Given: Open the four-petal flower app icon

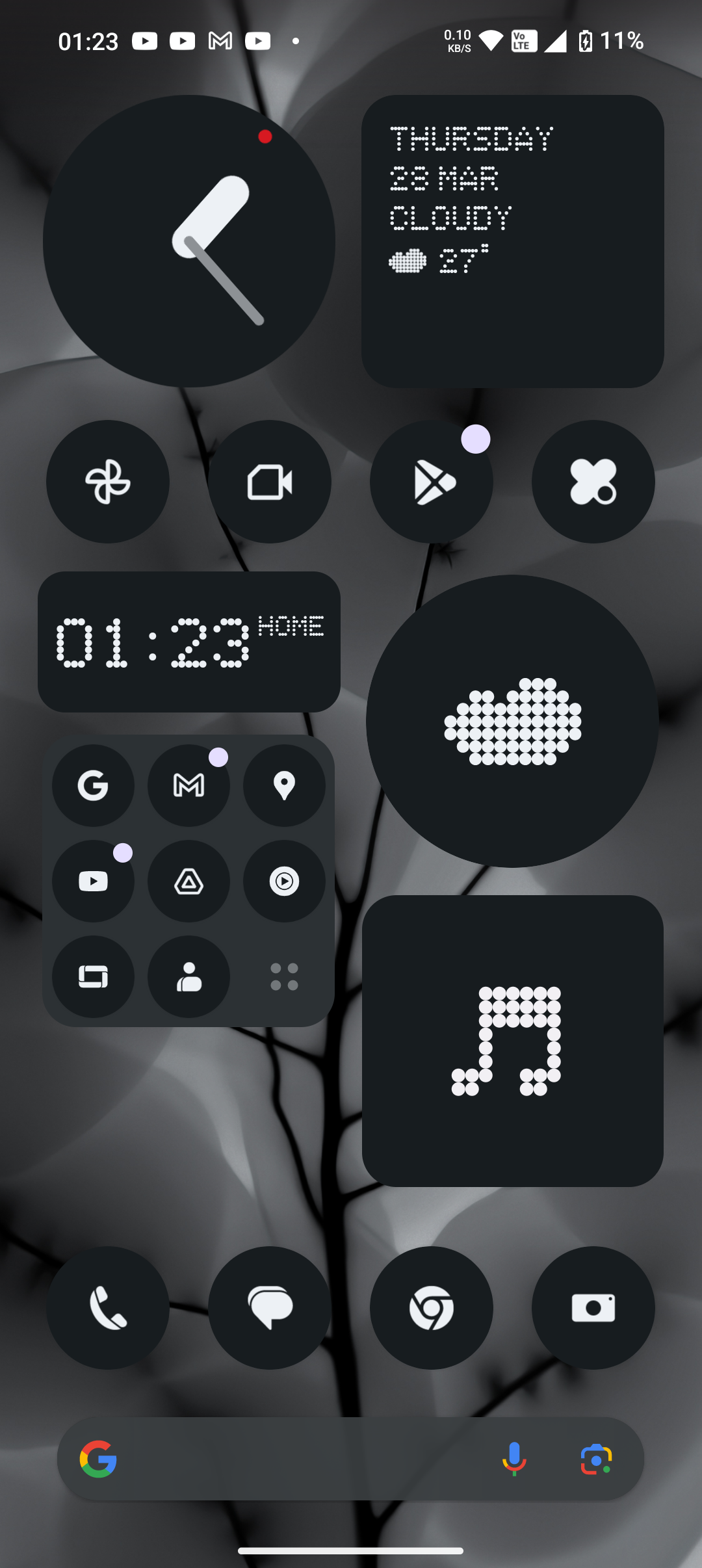Looking at the screenshot, I should [593, 482].
